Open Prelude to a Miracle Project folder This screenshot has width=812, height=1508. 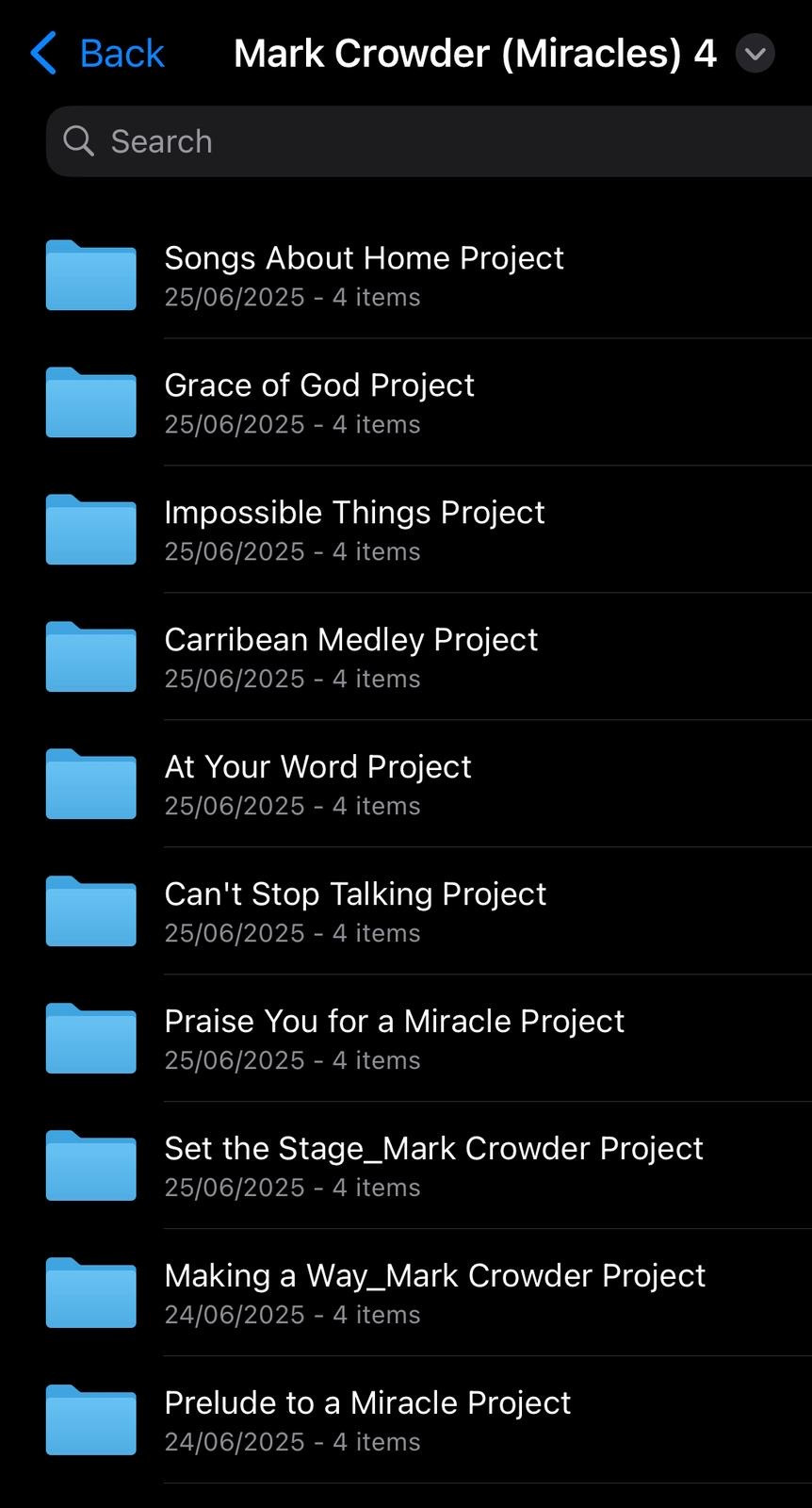pos(406,1420)
